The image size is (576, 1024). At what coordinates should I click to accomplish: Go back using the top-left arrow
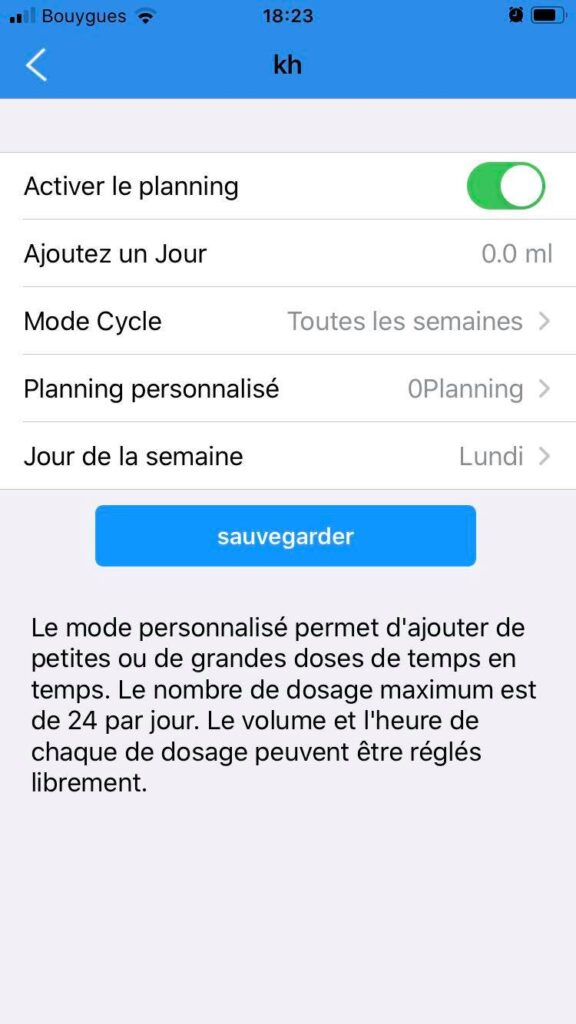37,65
